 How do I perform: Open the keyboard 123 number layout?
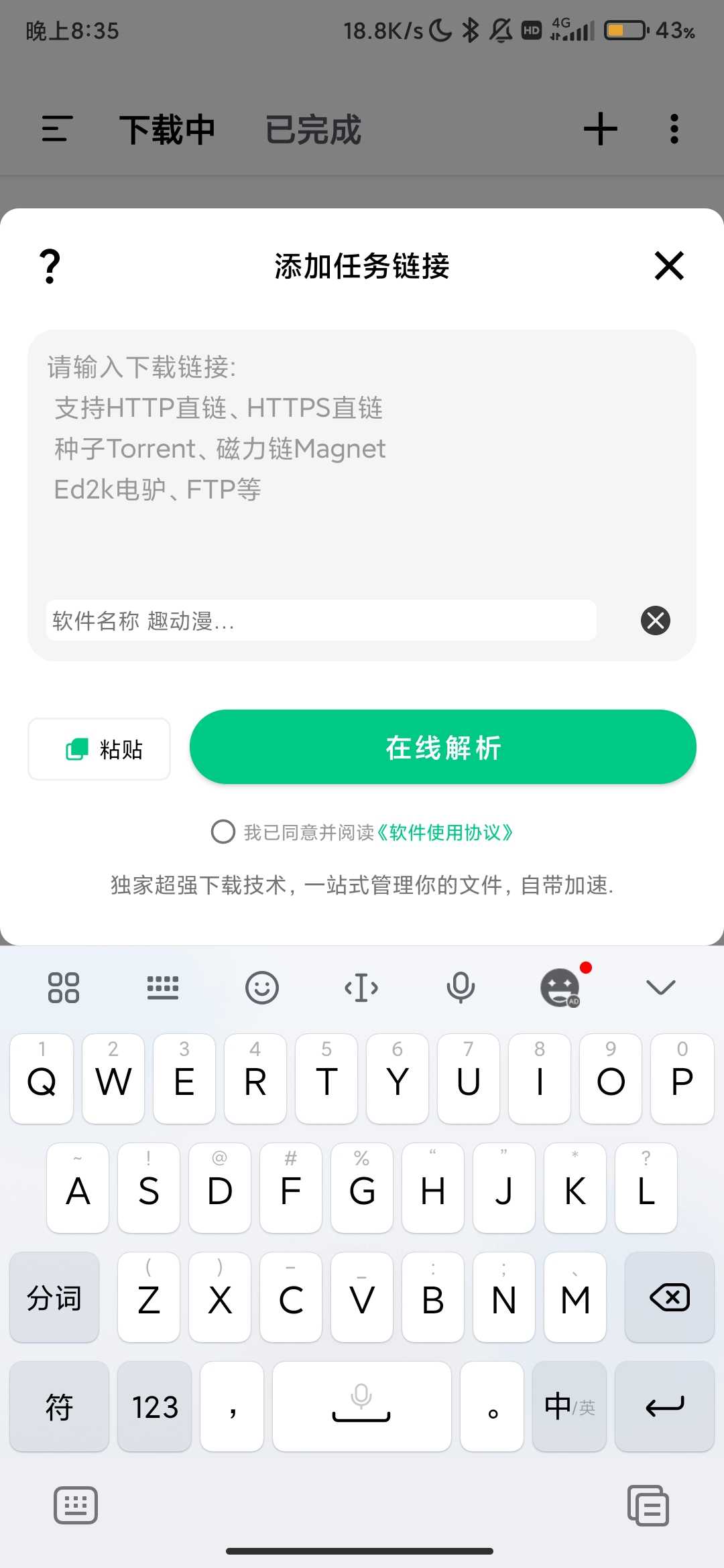[x=155, y=1407]
